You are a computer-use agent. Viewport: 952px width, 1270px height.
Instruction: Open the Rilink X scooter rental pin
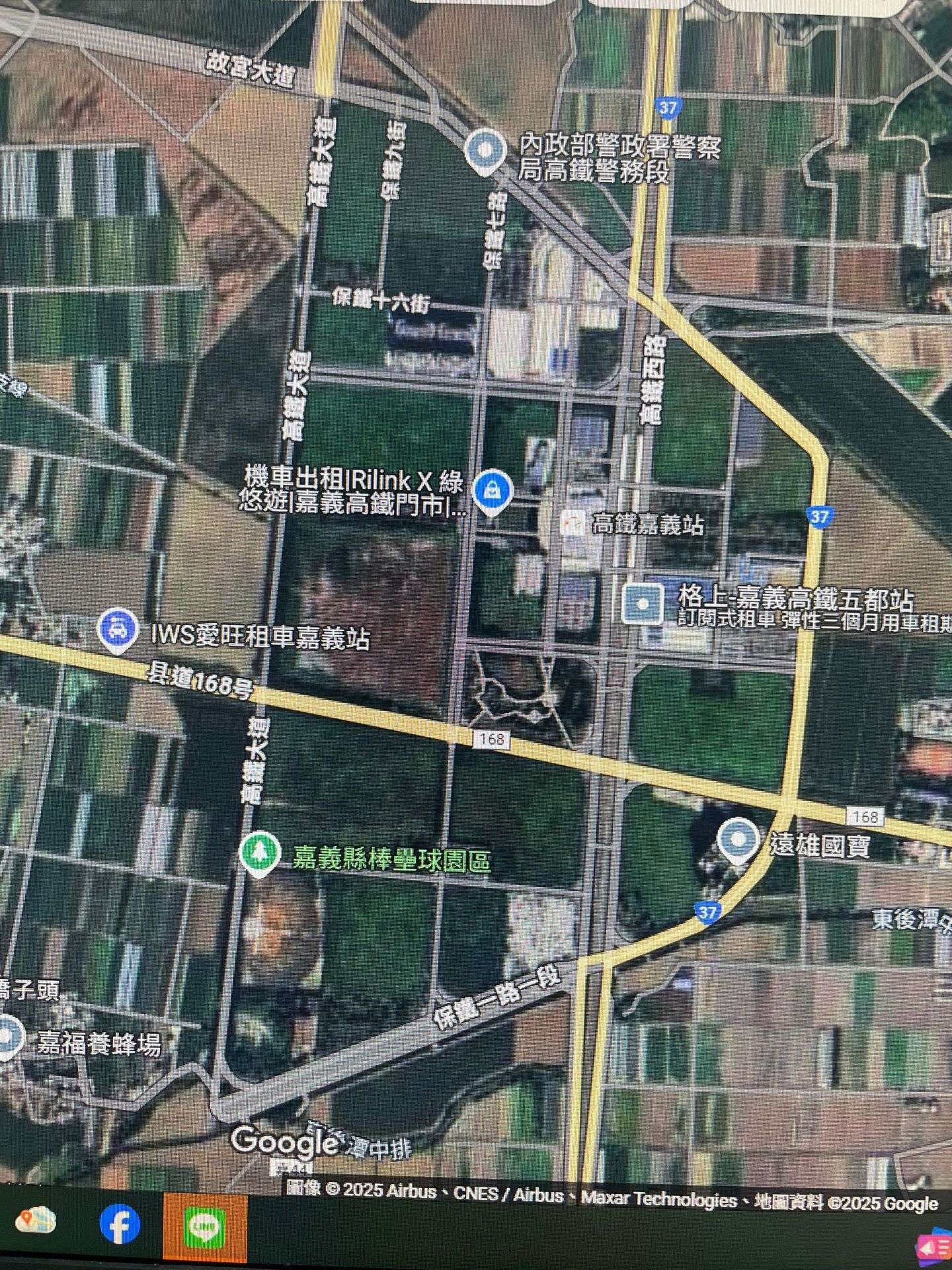click(x=493, y=491)
